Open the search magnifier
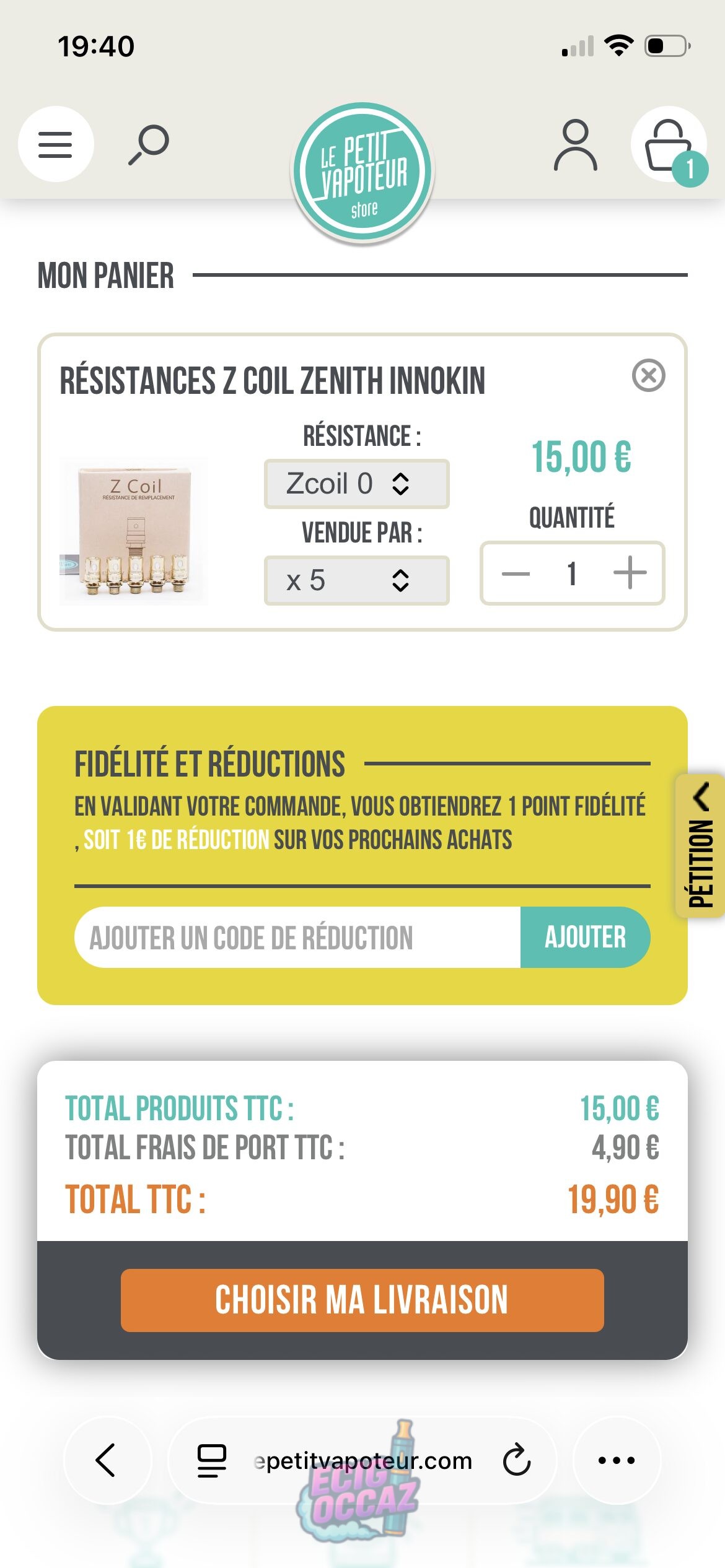The height and width of the screenshot is (1568, 725). pos(149,144)
